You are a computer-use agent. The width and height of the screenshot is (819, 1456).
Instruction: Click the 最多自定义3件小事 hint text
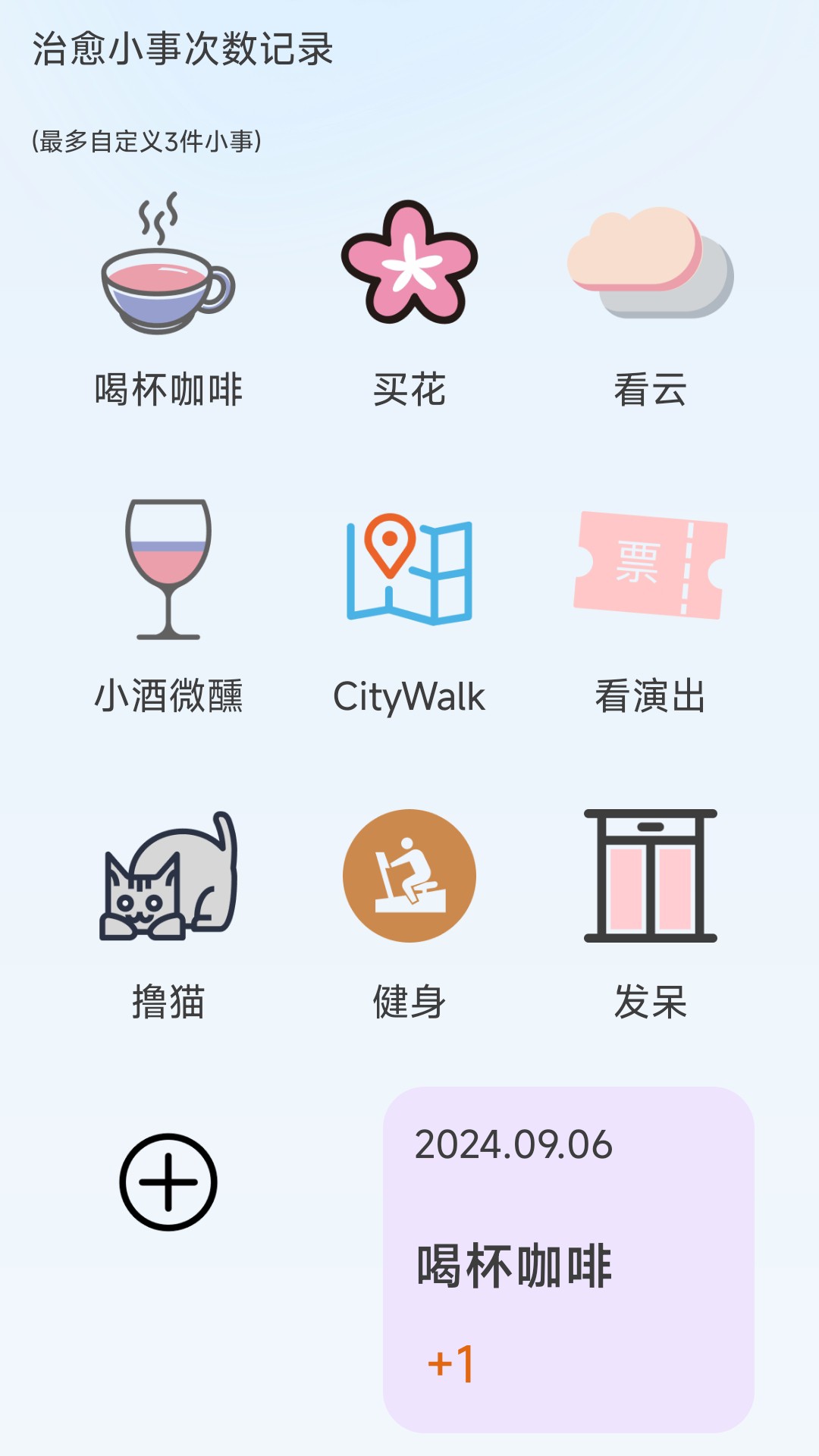click(x=144, y=140)
